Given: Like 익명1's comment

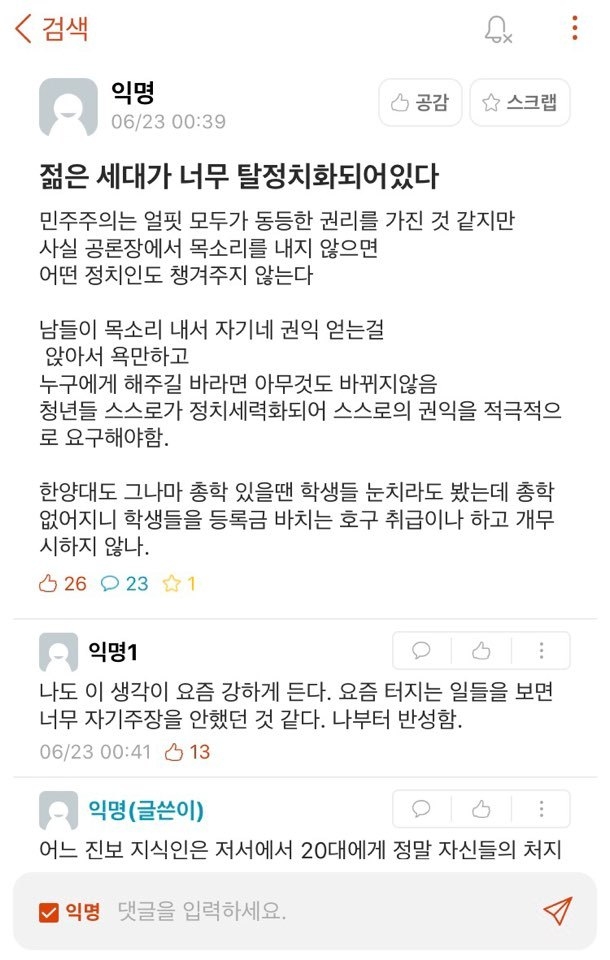Looking at the screenshot, I should 481,651.
